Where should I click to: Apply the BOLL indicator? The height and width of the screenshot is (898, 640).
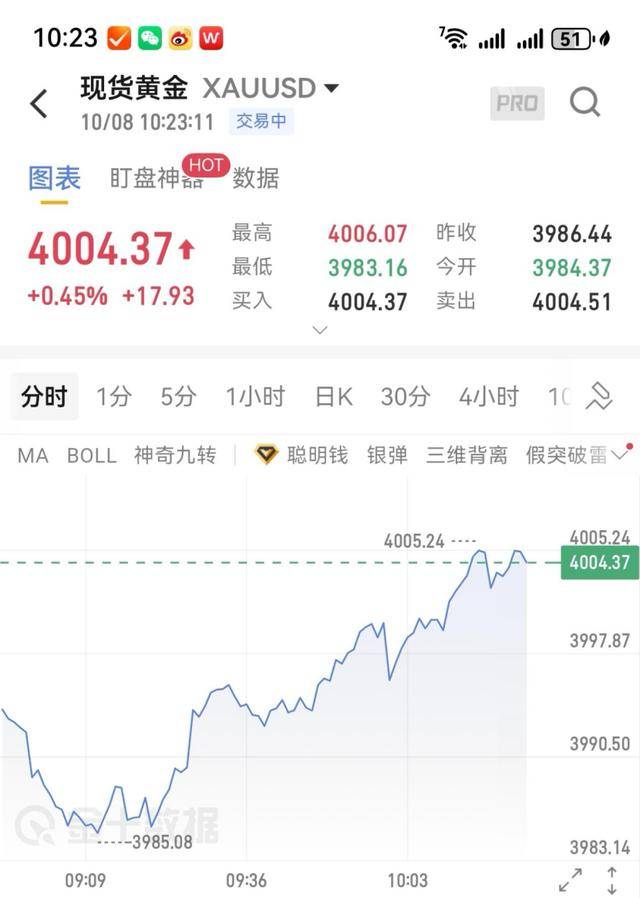click(92, 456)
